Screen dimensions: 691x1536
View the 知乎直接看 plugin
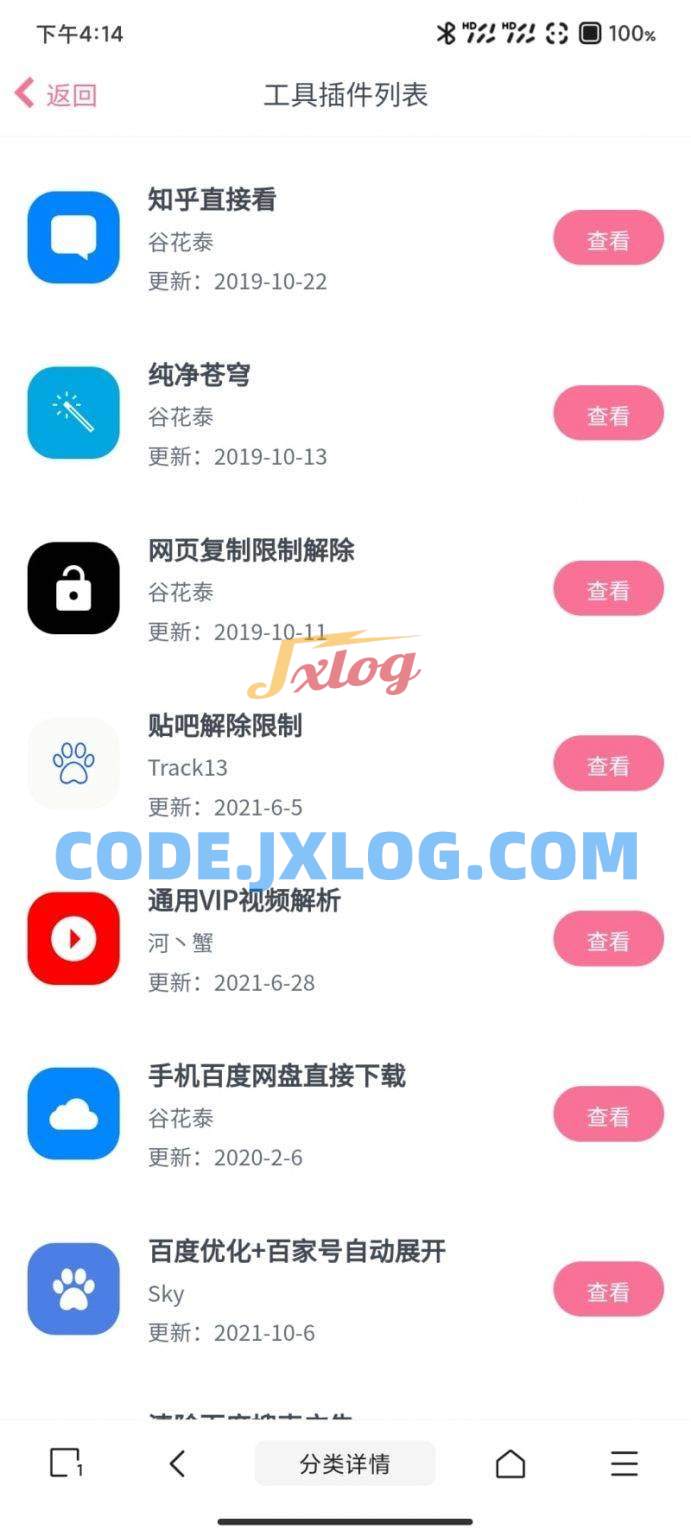coord(608,239)
